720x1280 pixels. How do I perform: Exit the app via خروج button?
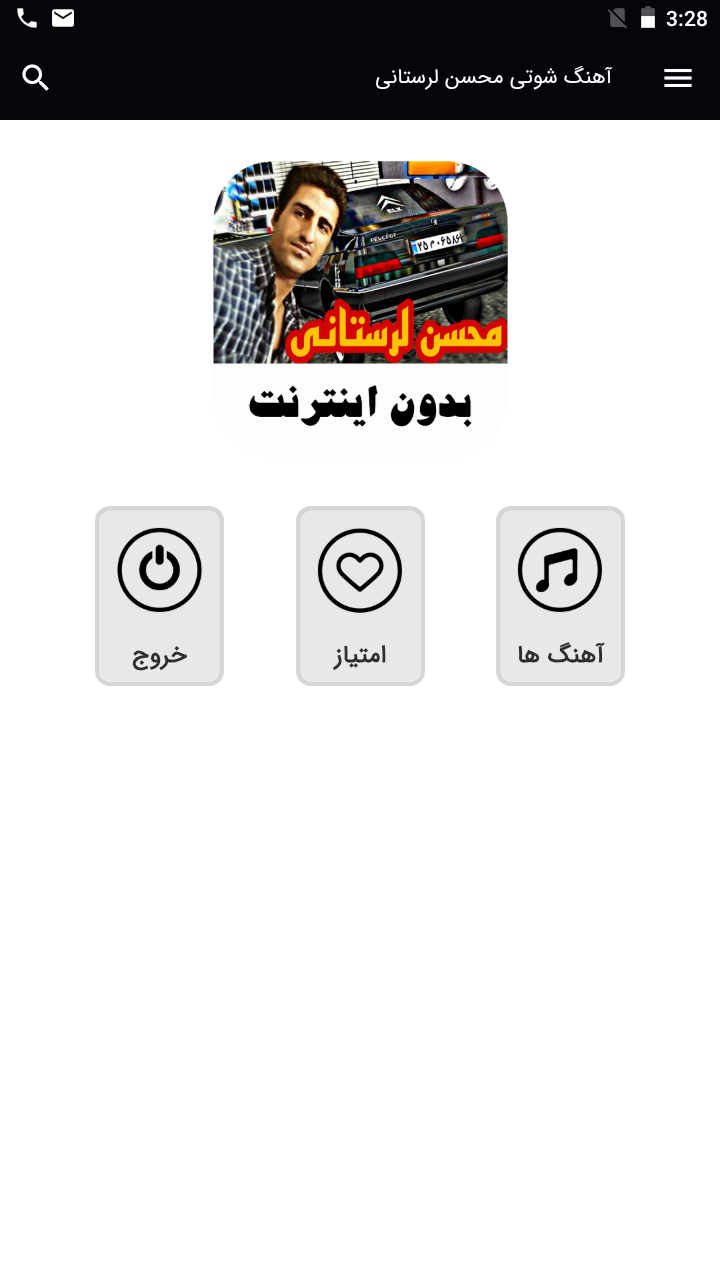click(x=160, y=596)
